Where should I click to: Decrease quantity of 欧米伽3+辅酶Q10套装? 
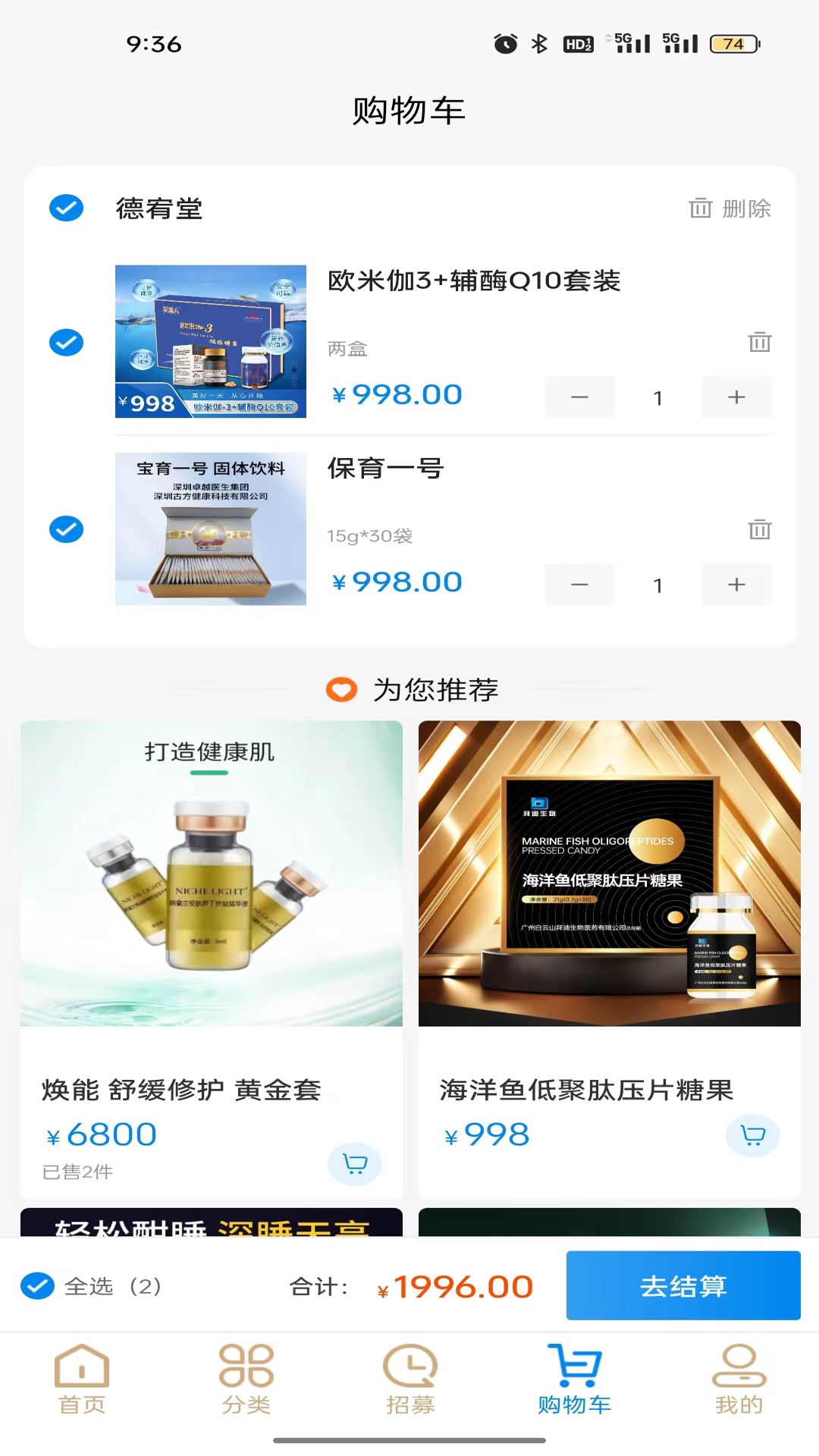coord(579,397)
